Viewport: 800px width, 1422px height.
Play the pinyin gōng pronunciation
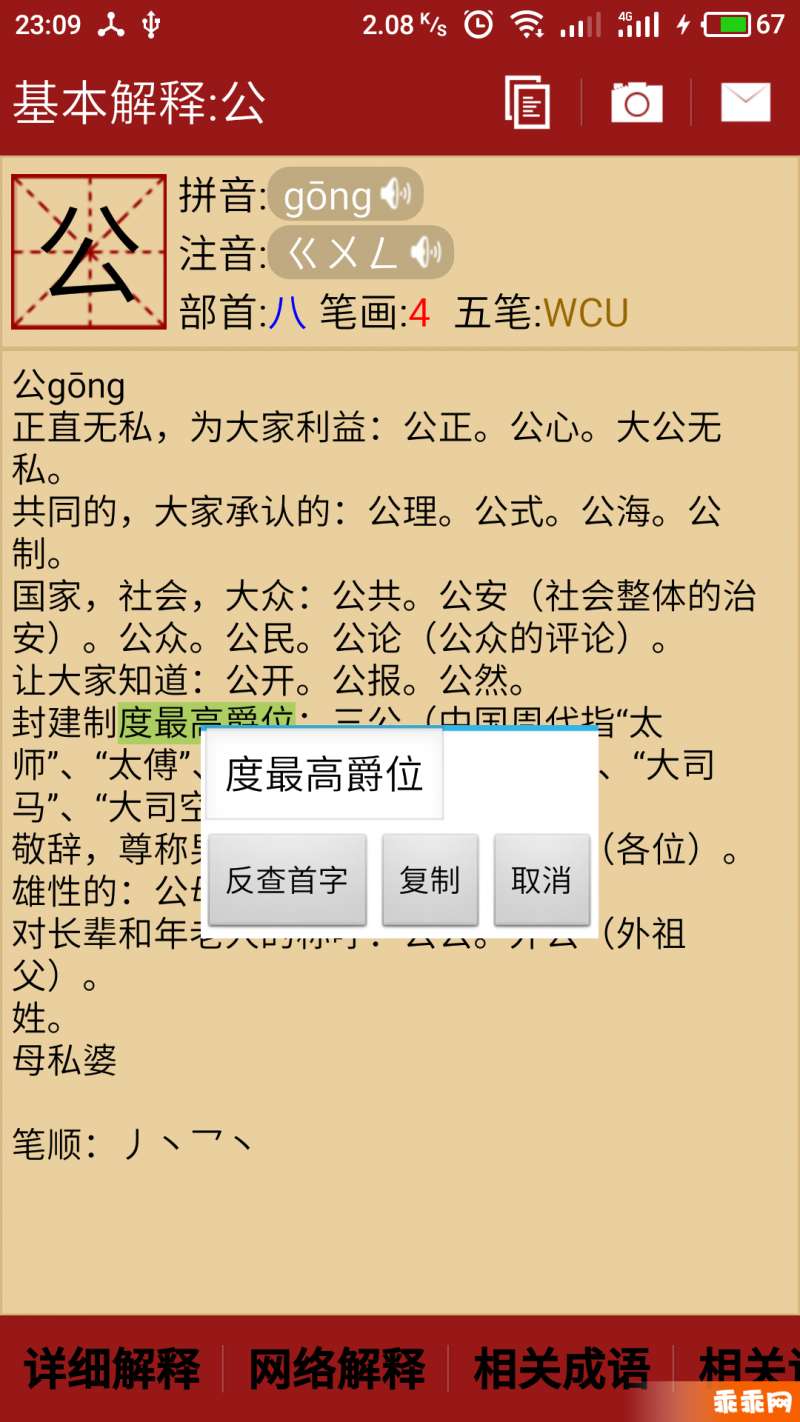[x=346, y=195]
